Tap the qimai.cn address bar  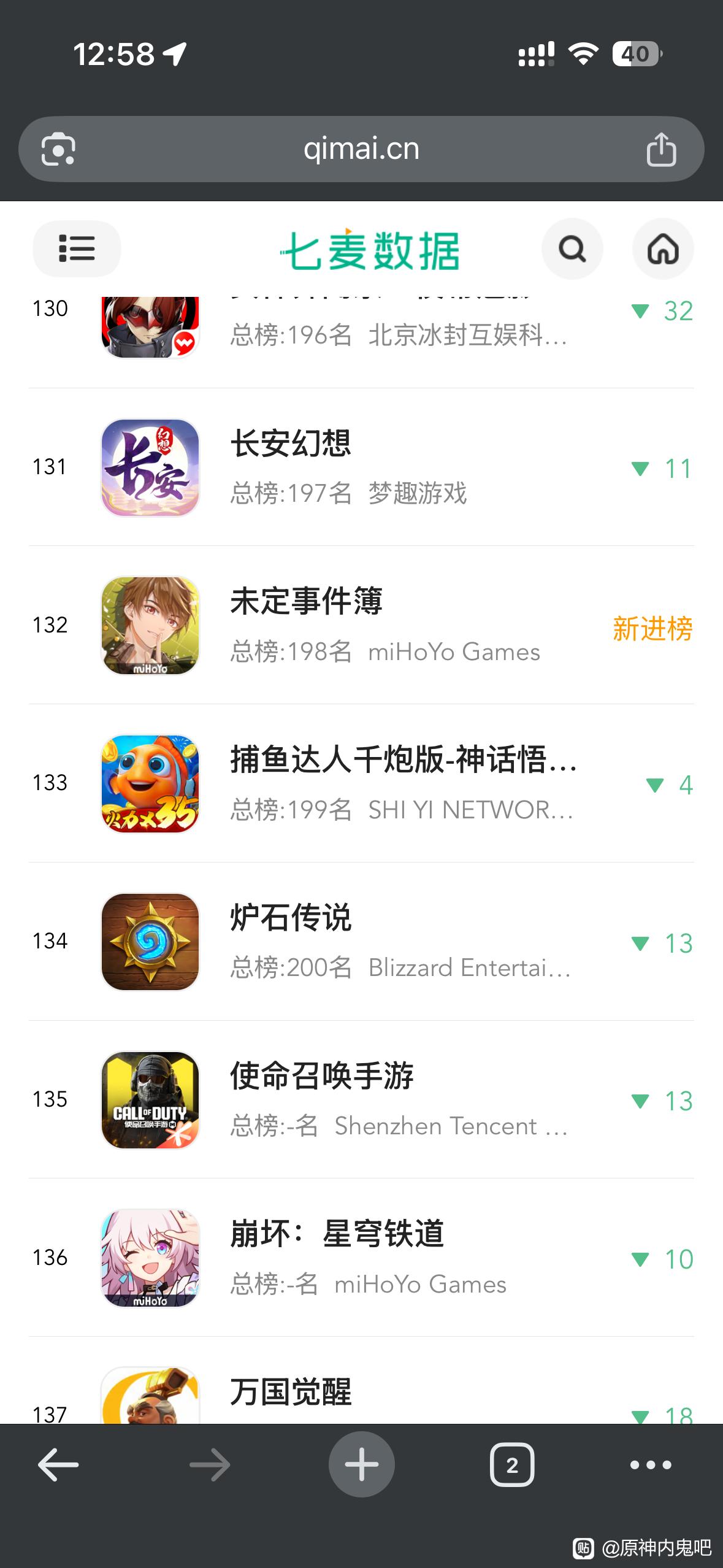tap(361, 149)
